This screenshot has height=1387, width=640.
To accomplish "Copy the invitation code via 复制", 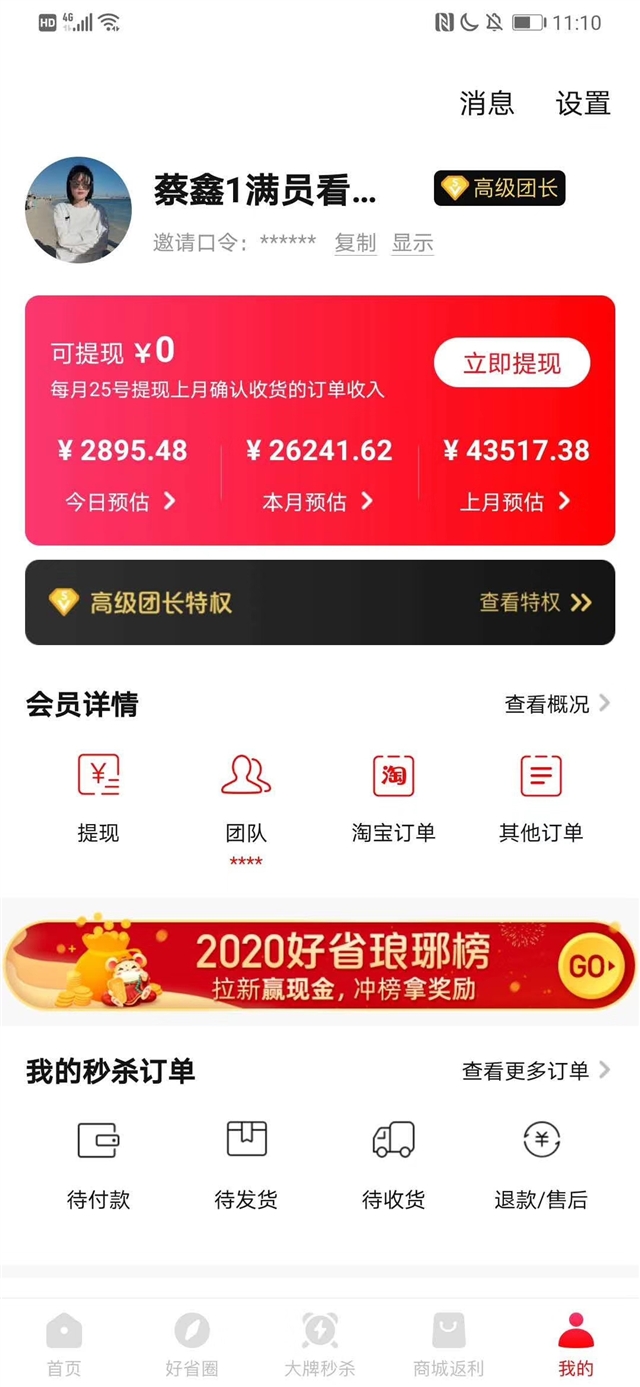I will pyautogui.click(x=355, y=242).
